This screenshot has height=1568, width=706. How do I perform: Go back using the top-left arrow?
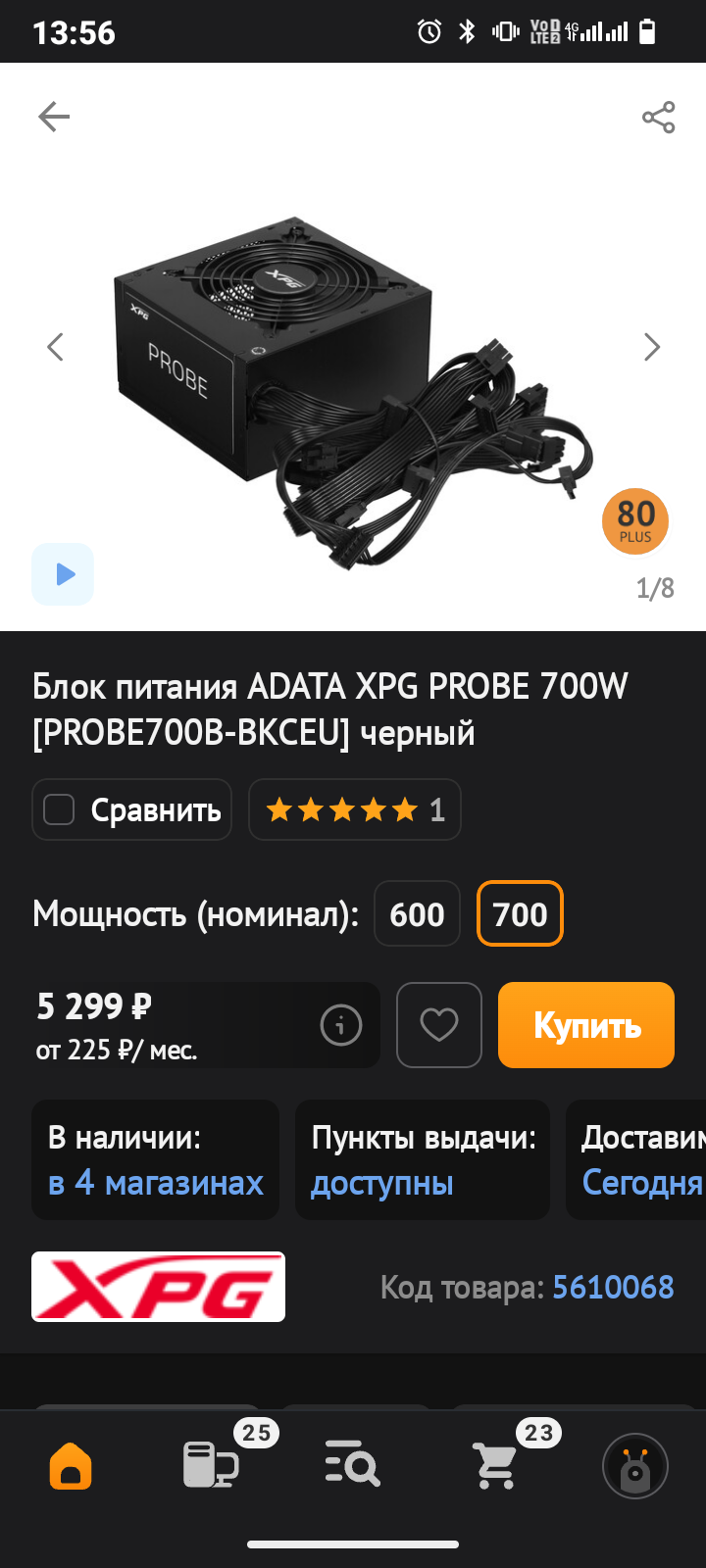[54, 118]
